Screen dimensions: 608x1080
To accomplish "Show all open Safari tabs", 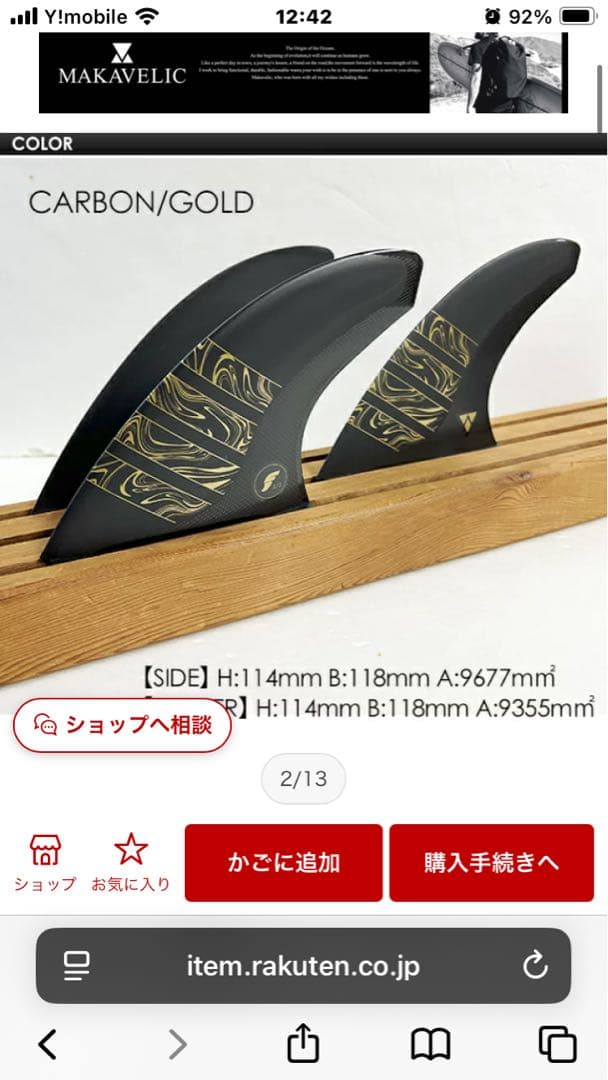I will pyautogui.click(x=557, y=1045).
